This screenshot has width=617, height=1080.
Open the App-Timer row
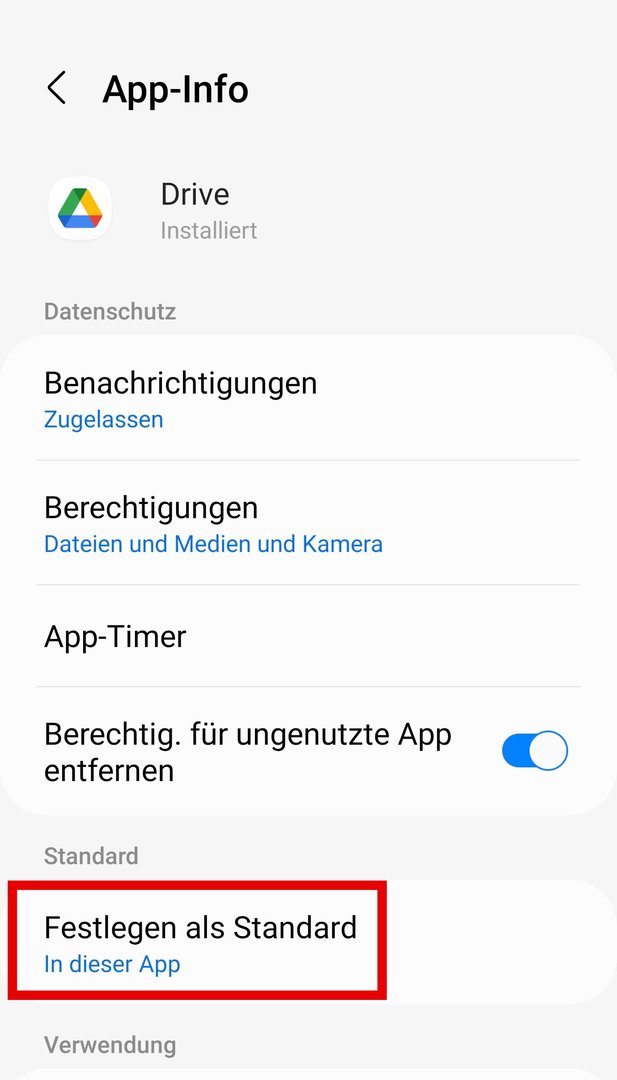[x=308, y=636]
